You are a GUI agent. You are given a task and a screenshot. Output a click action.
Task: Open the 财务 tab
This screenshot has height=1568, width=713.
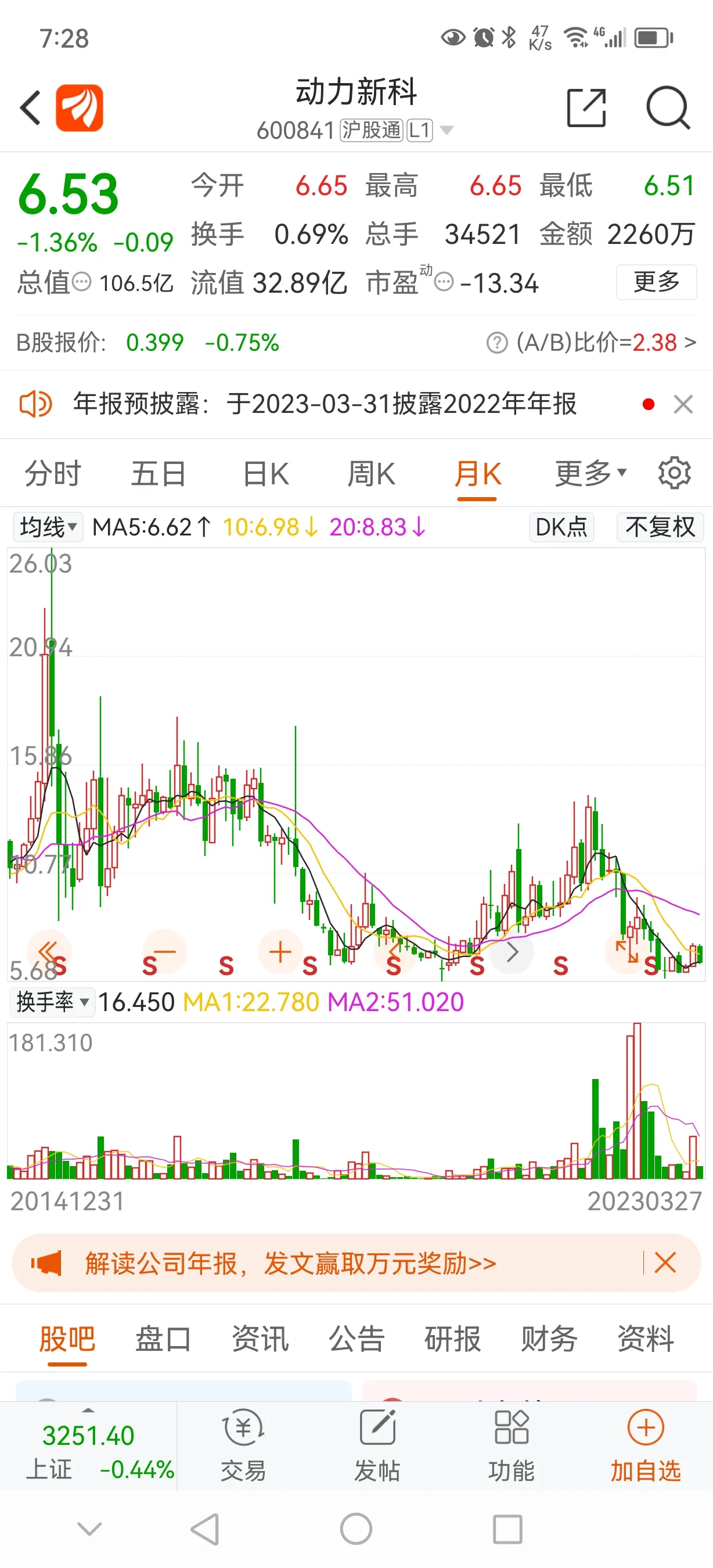[549, 1339]
